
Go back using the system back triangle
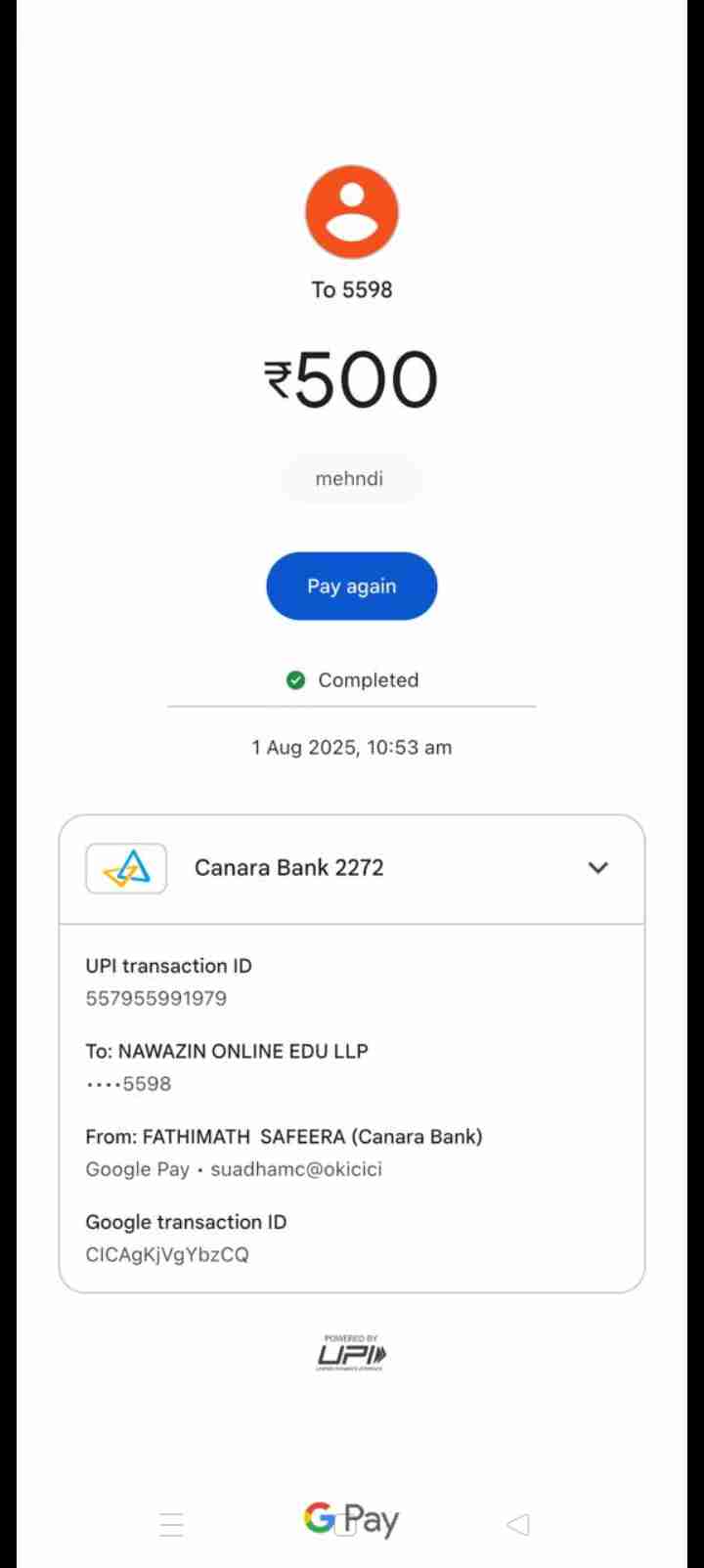pyautogui.click(x=518, y=1523)
